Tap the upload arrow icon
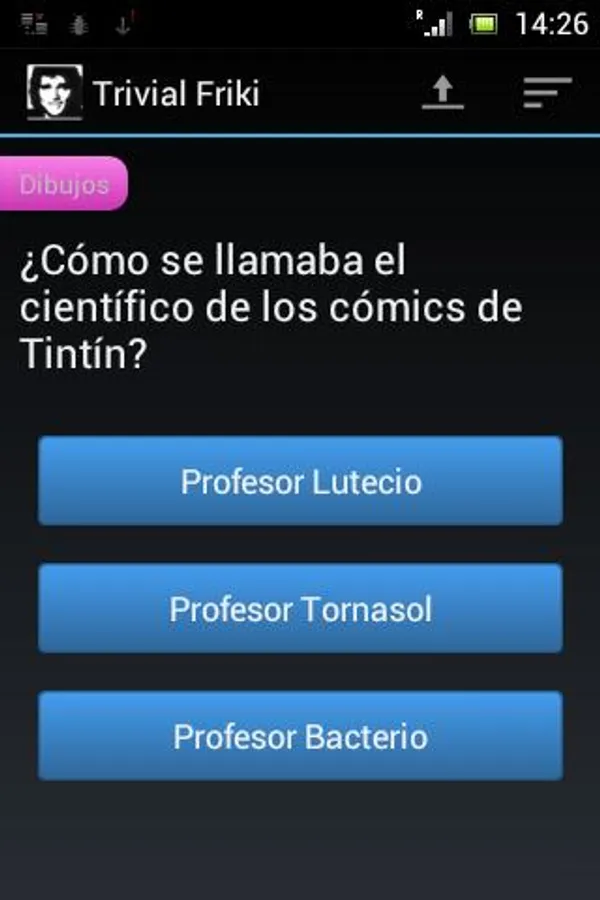 [443, 93]
